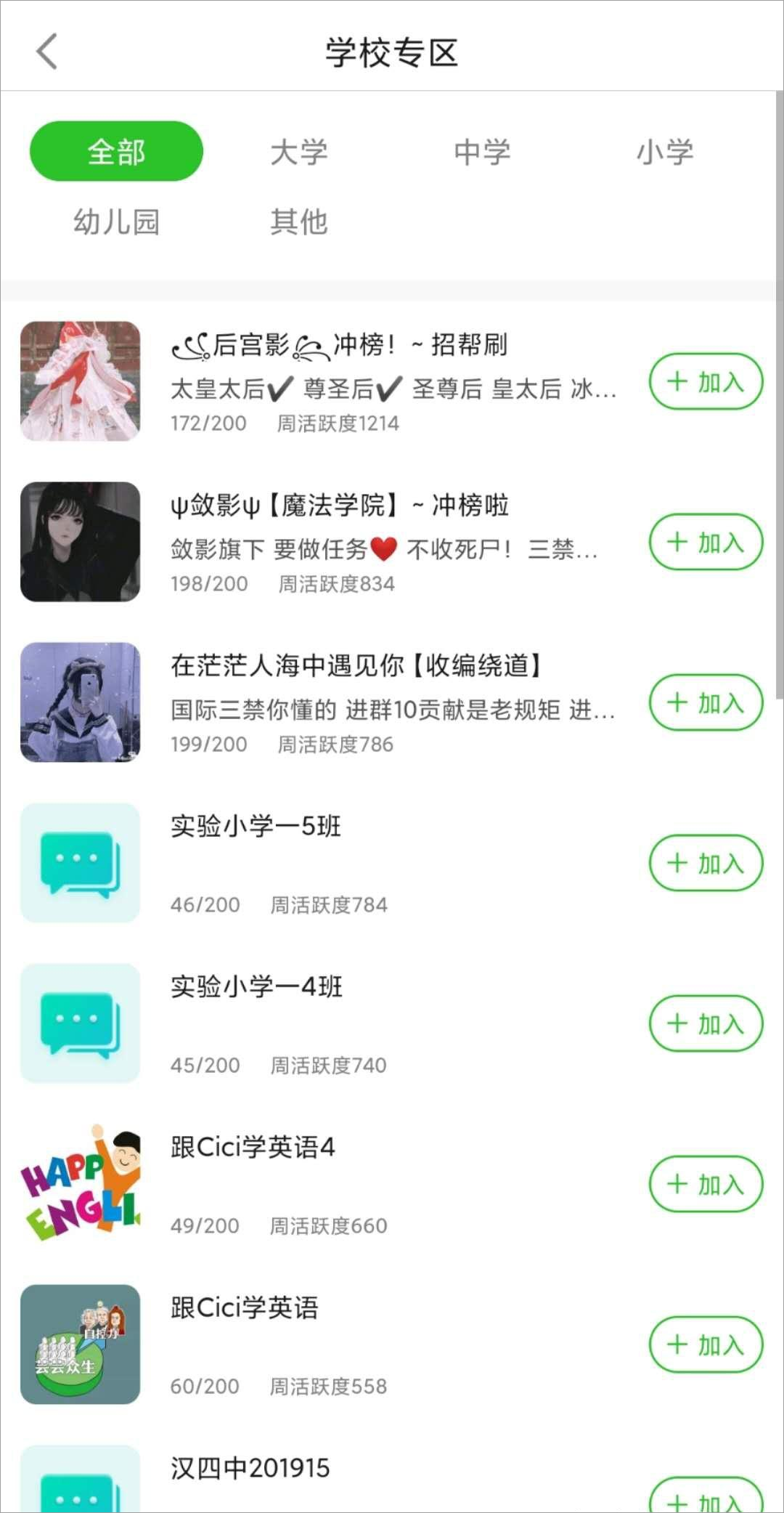
Task: Join 在茫茫人海中遇见你 group
Action: [705, 702]
